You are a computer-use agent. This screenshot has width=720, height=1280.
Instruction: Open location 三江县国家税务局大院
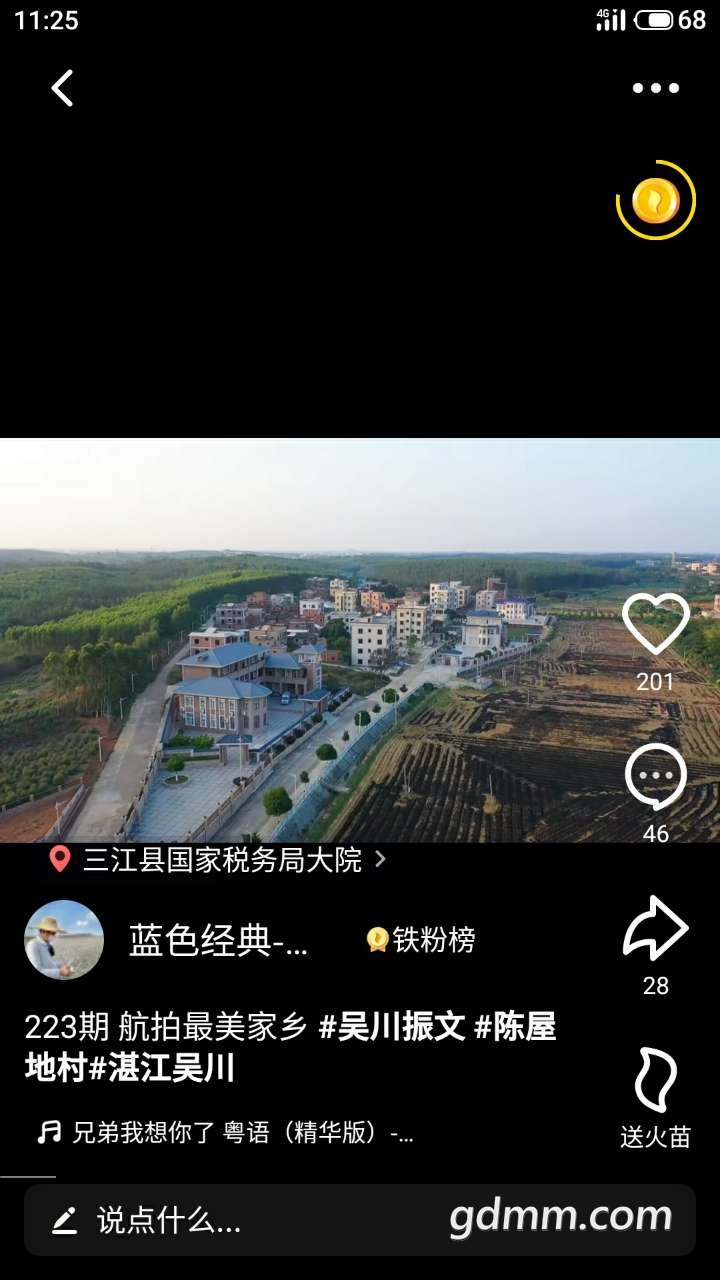(220, 859)
